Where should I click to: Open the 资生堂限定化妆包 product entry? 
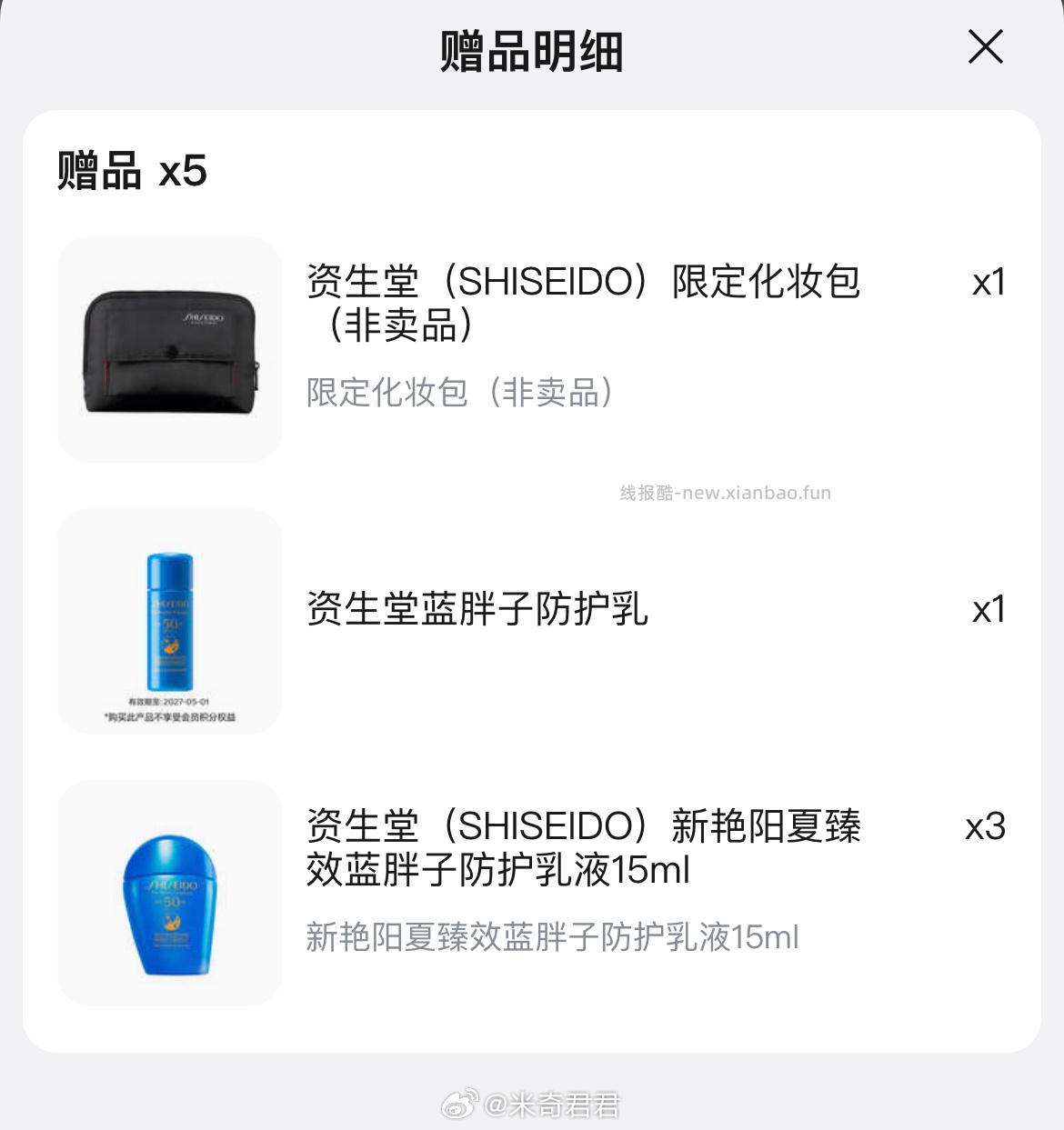[x=582, y=300]
